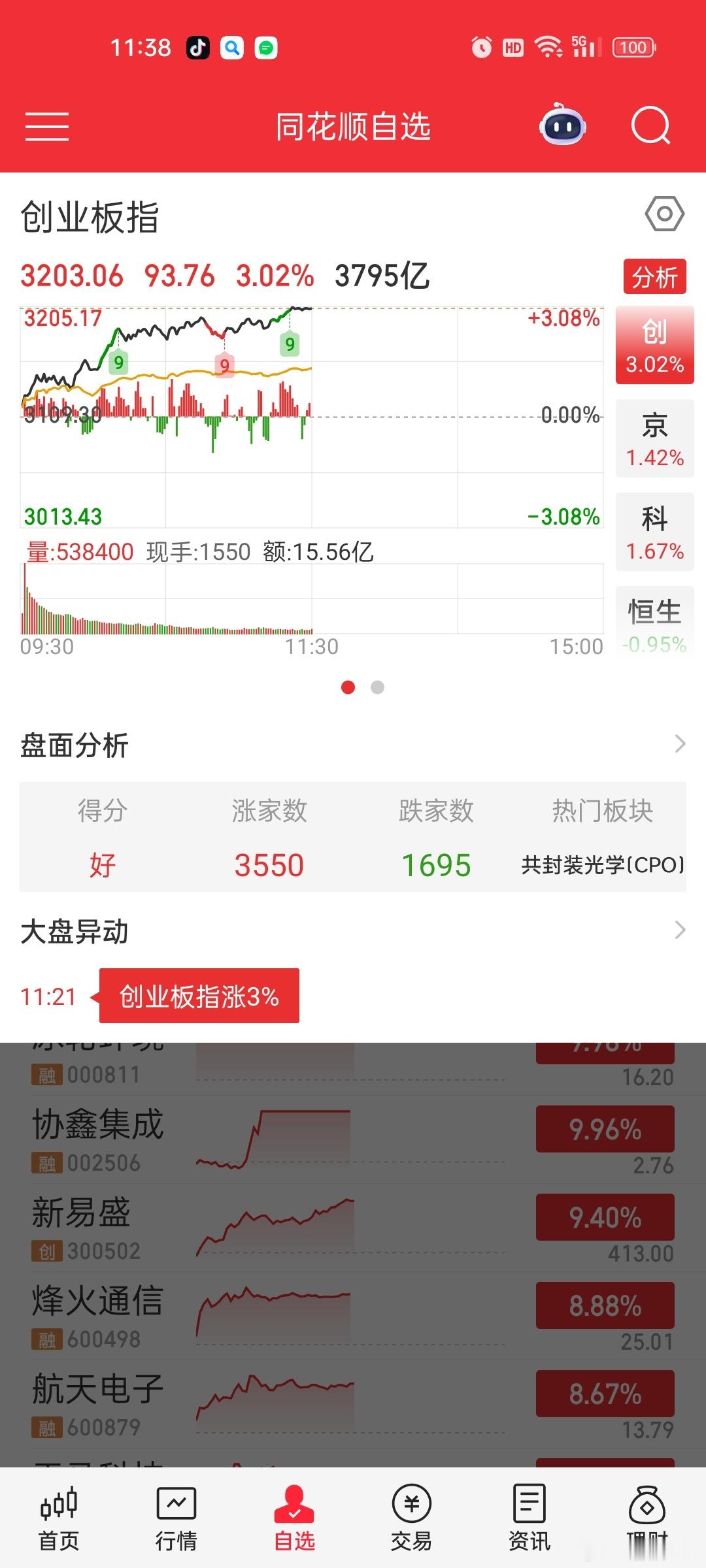Open hot sector 共封装光学(CPO)
Viewport: 706px width, 1568px height.
[602, 864]
